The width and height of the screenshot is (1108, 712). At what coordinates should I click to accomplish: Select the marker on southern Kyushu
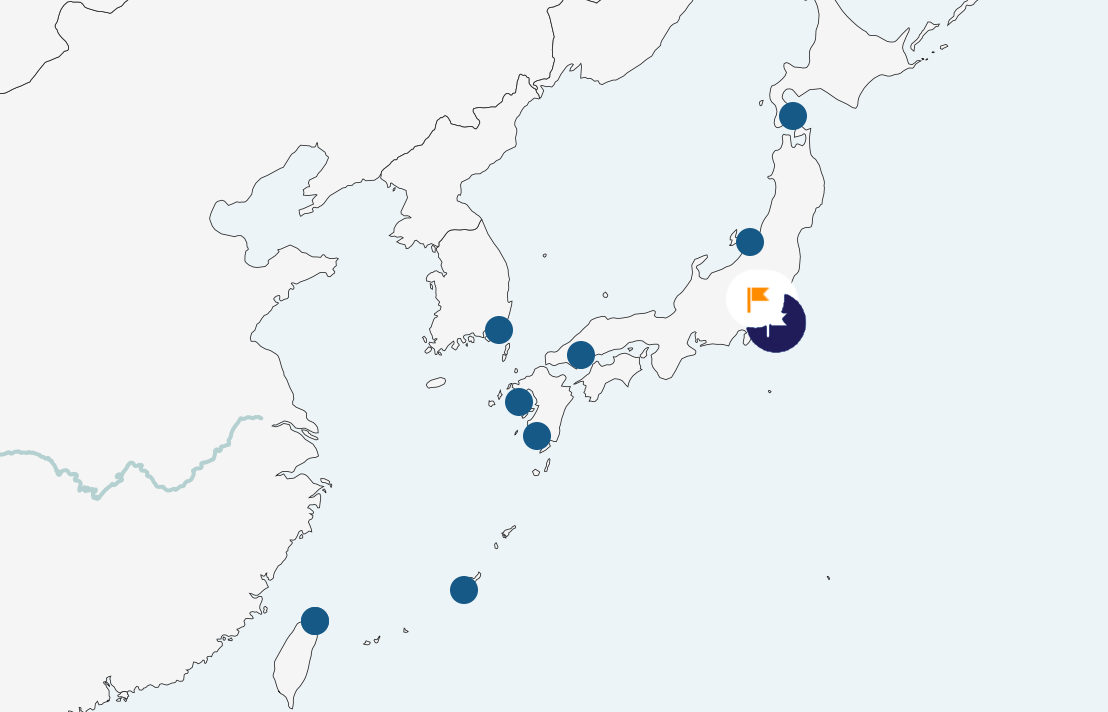click(x=537, y=436)
